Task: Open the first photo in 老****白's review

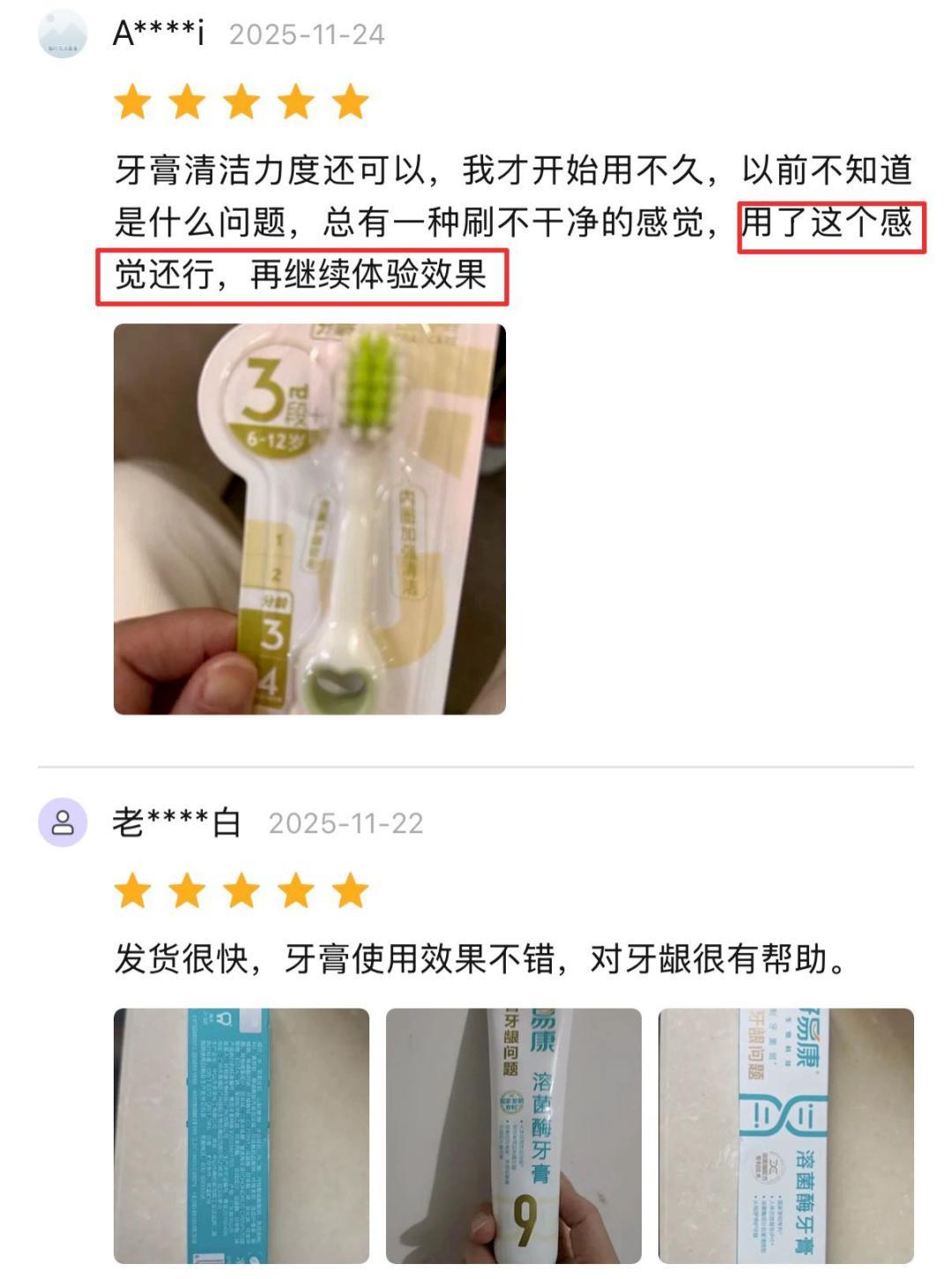Action: click(x=241, y=1135)
